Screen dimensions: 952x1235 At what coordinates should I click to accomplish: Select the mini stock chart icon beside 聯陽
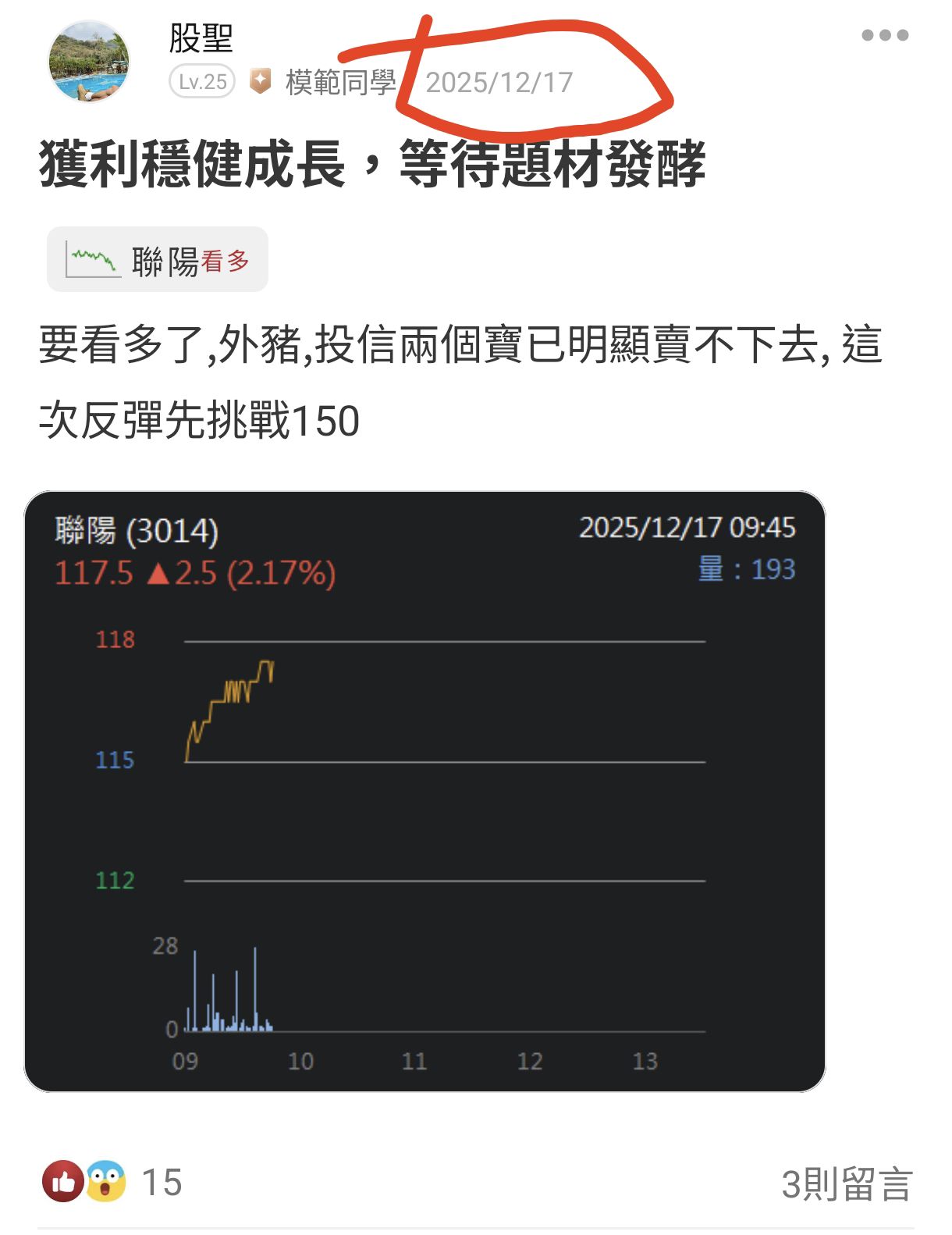(x=90, y=258)
